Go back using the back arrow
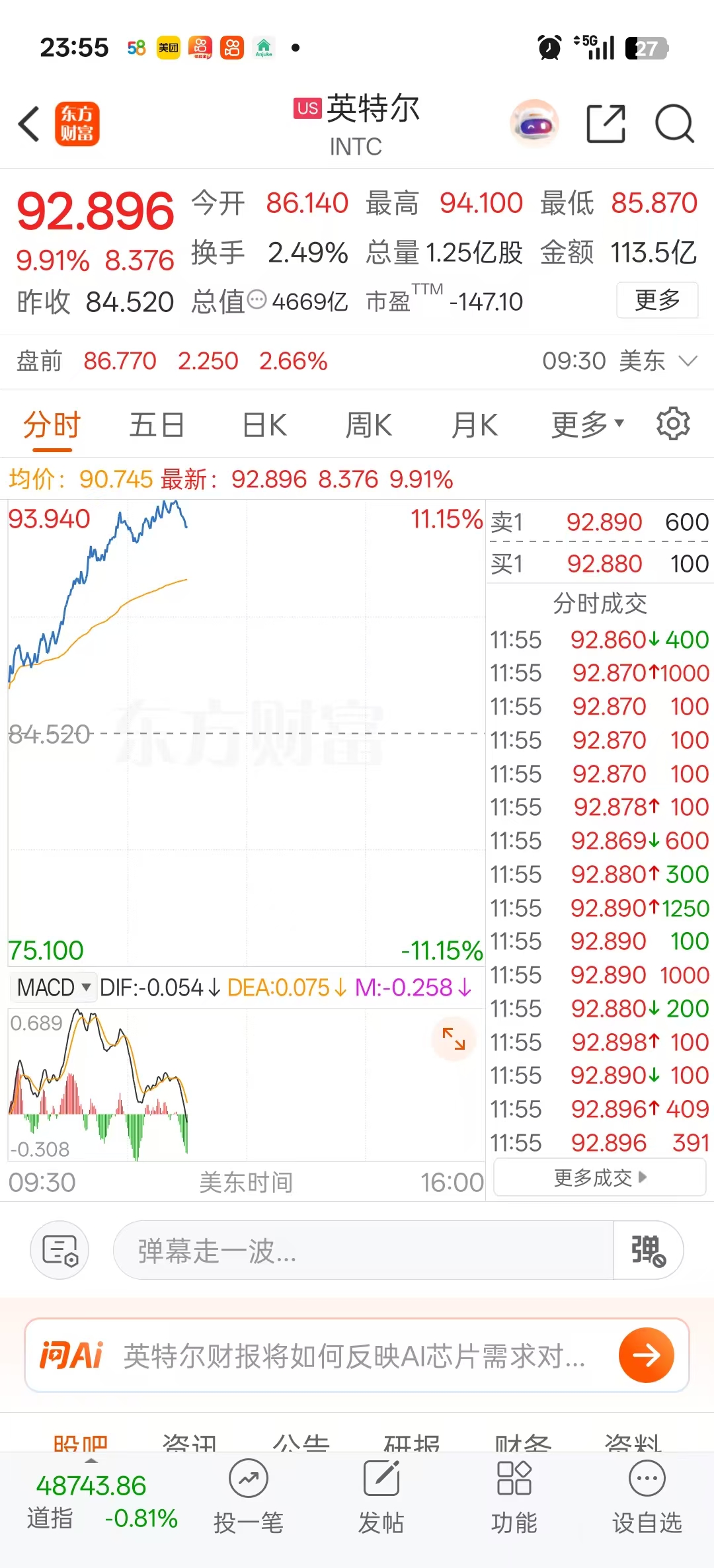 click(30, 124)
